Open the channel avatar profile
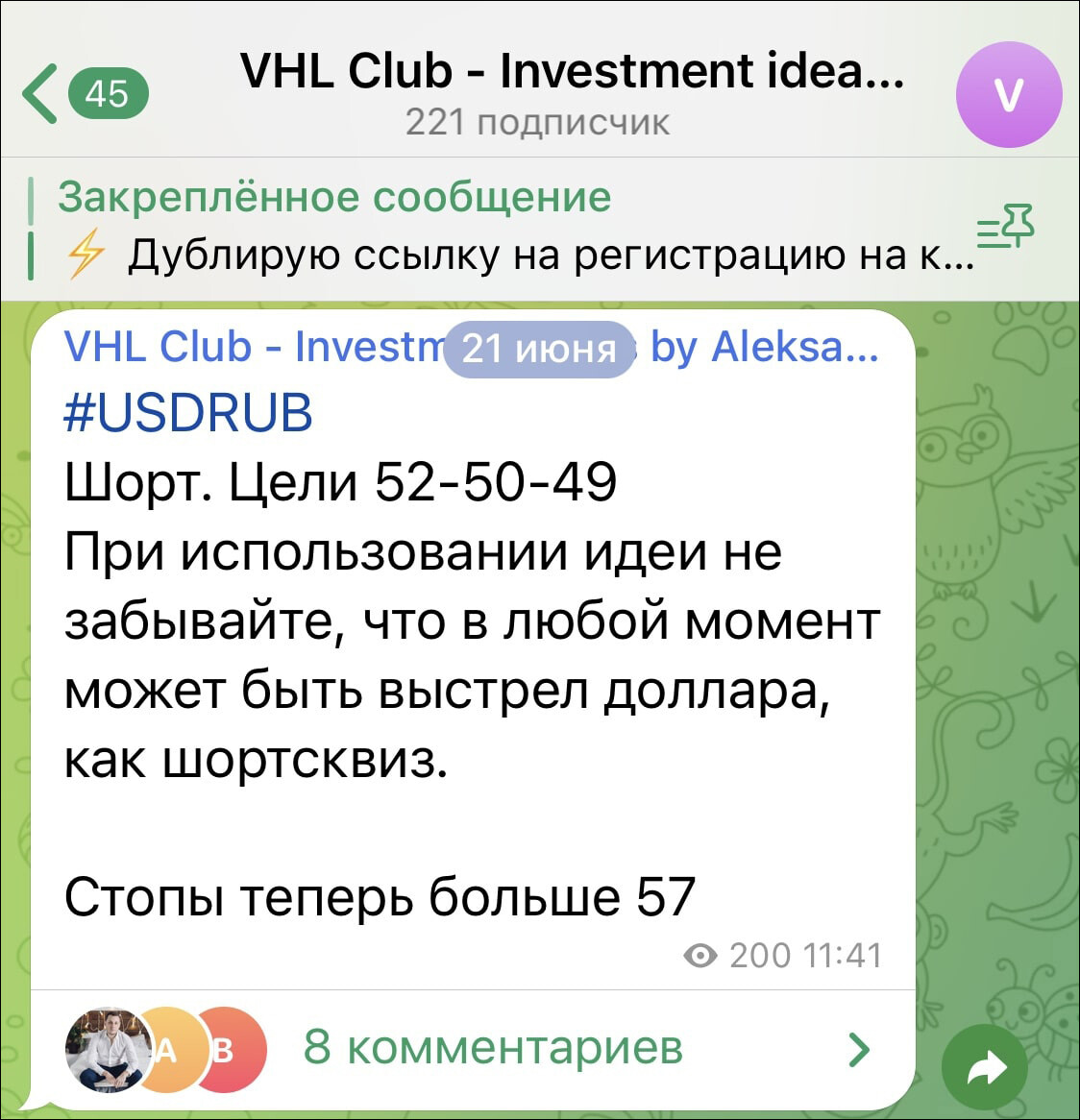This screenshot has height=1120, width=1080. point(1008,94)
